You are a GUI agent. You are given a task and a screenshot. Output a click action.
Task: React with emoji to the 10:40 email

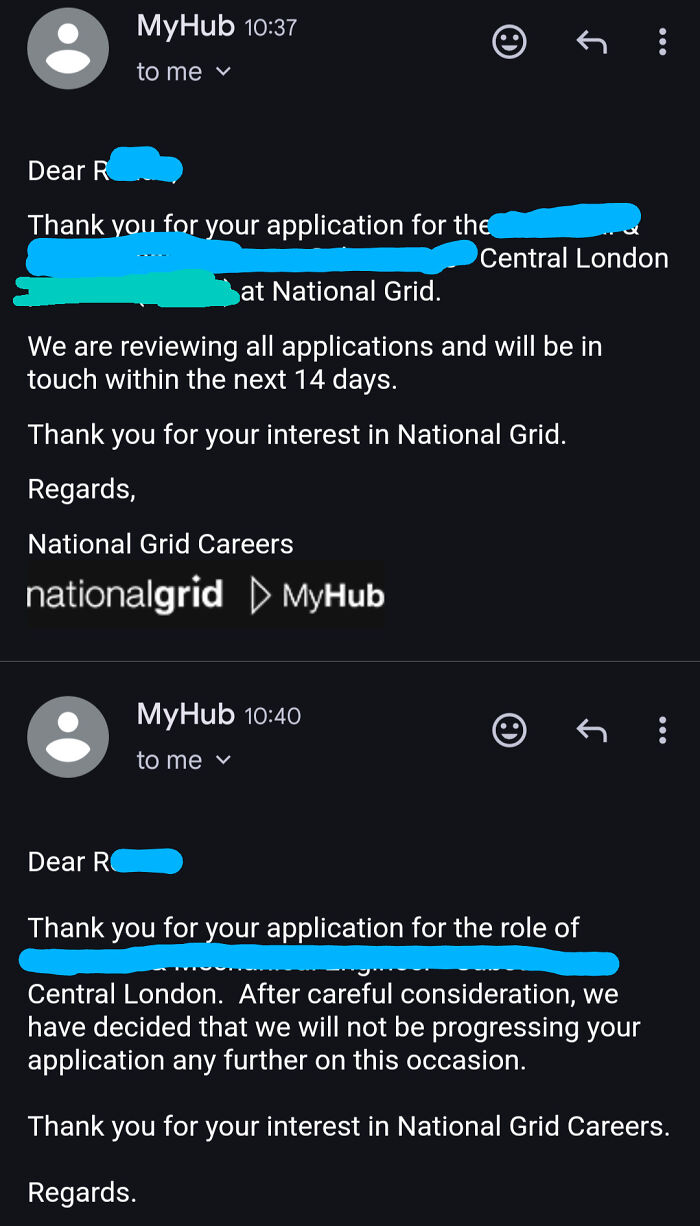(x=510, y=730)
